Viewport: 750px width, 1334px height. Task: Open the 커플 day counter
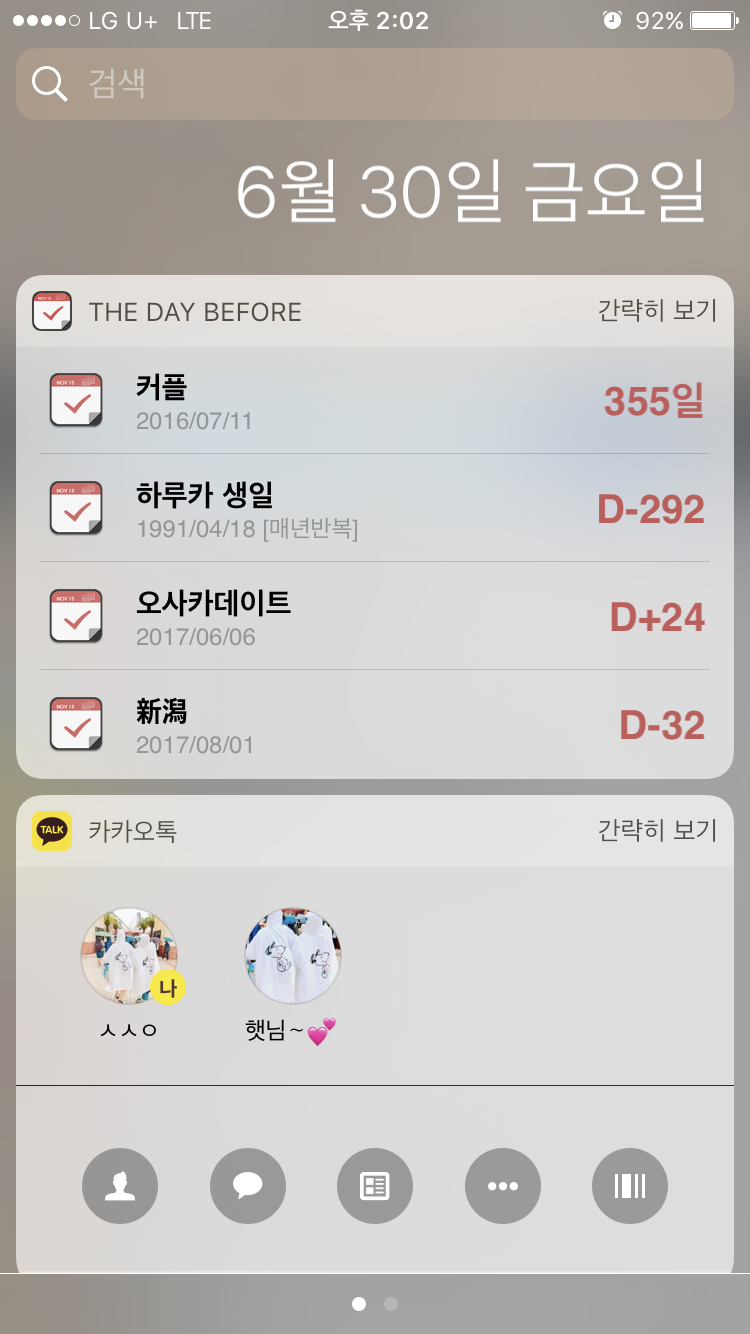[375, 401]
